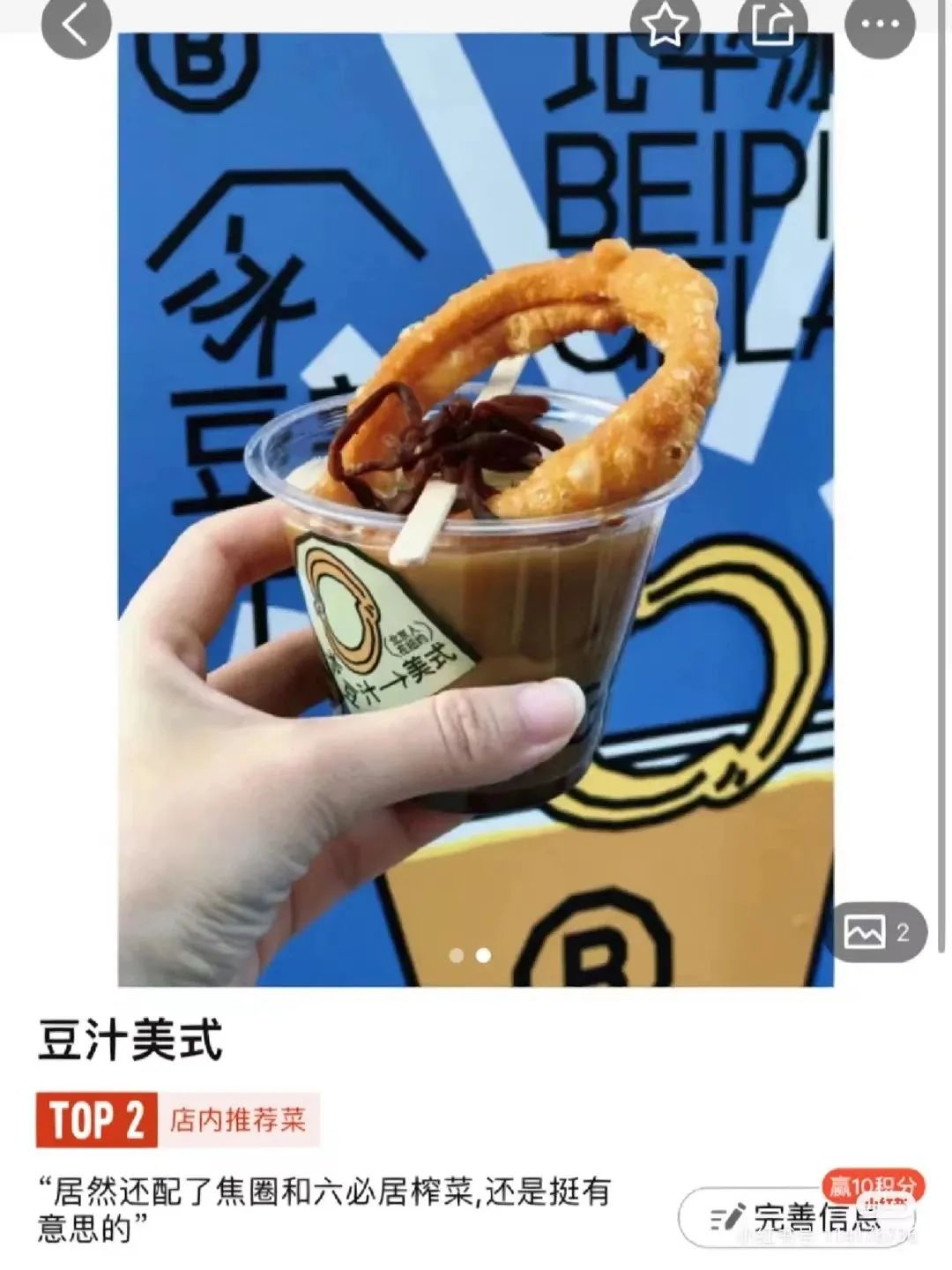Open the photo gallery counter showing 2
This screenshot has width=952, height=1270.
point(878,932)
